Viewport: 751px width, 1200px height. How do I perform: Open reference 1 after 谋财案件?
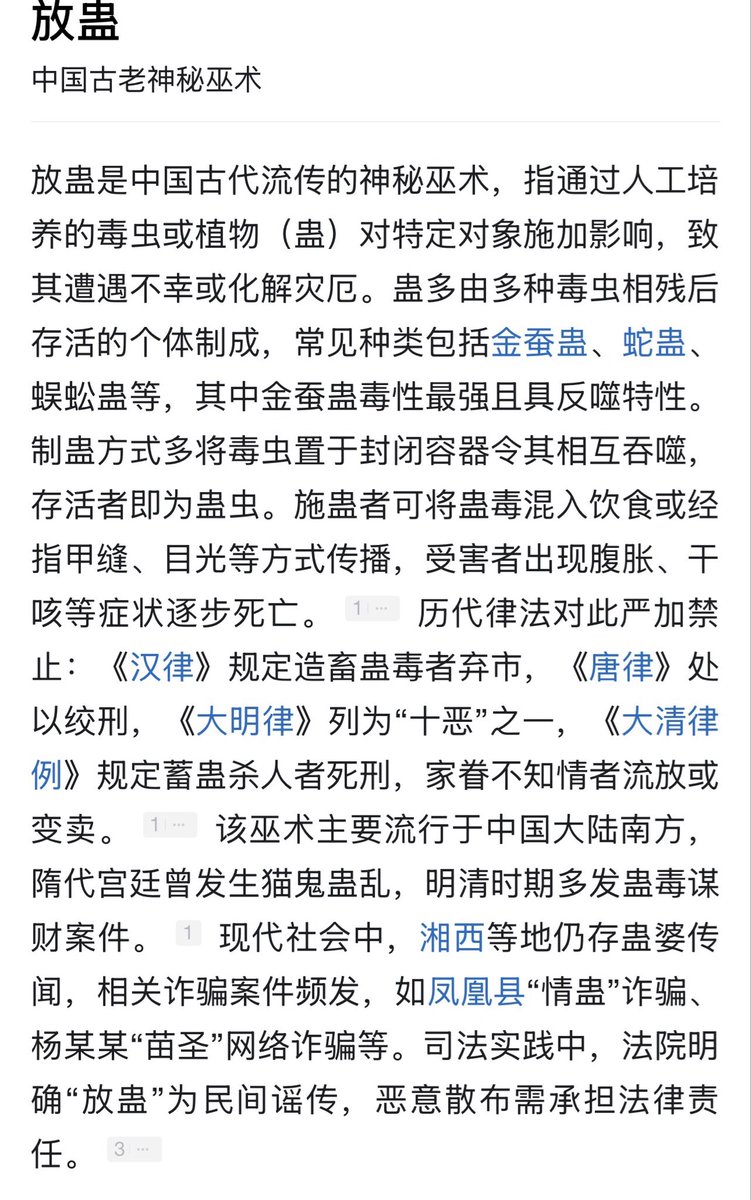(189, 933)
